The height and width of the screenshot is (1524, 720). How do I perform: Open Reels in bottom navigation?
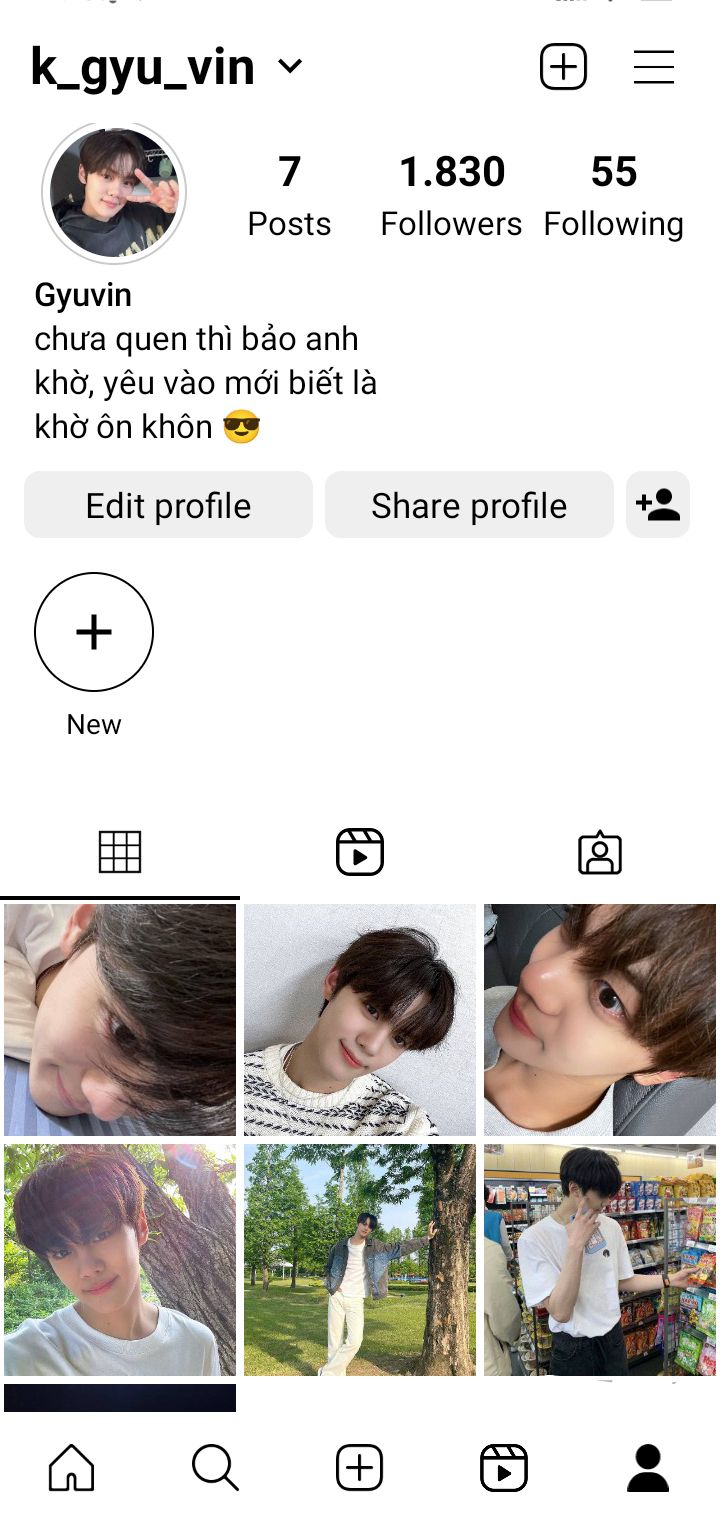point(504,1468)
